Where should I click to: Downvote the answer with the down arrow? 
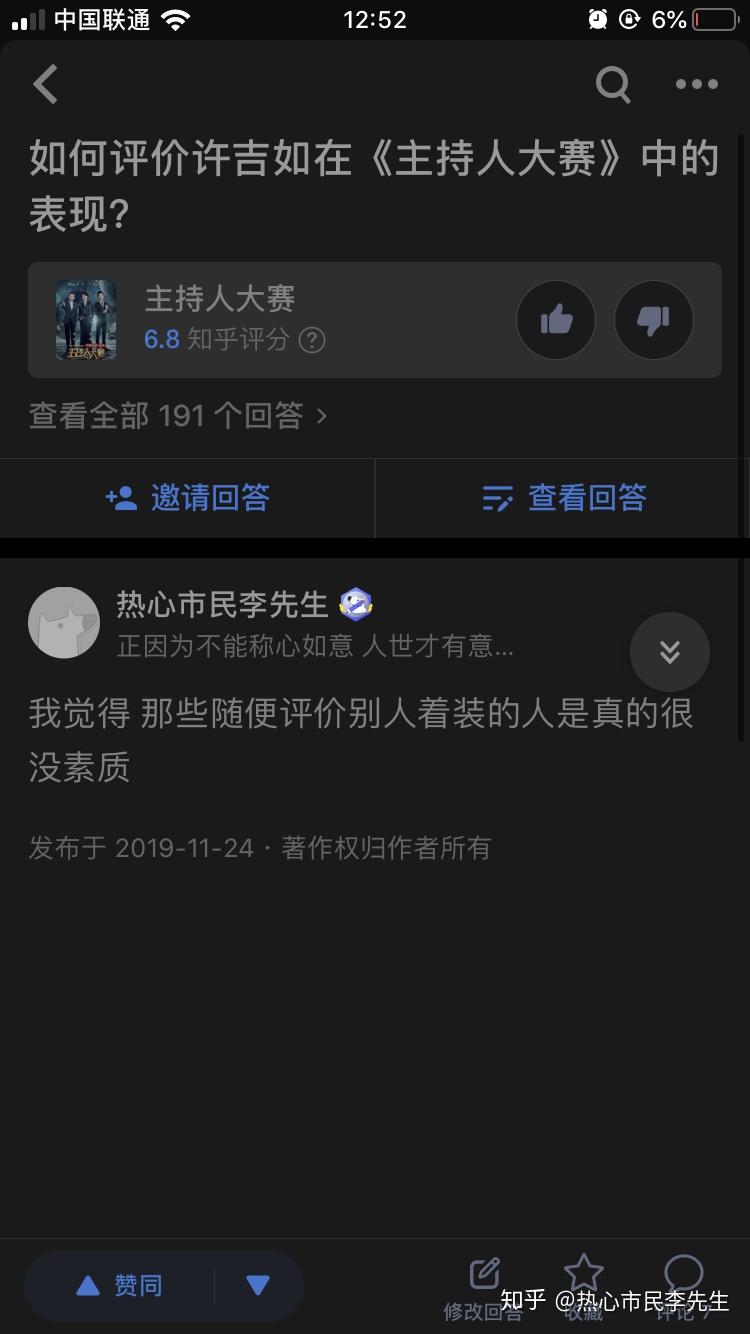(258, 1285)
